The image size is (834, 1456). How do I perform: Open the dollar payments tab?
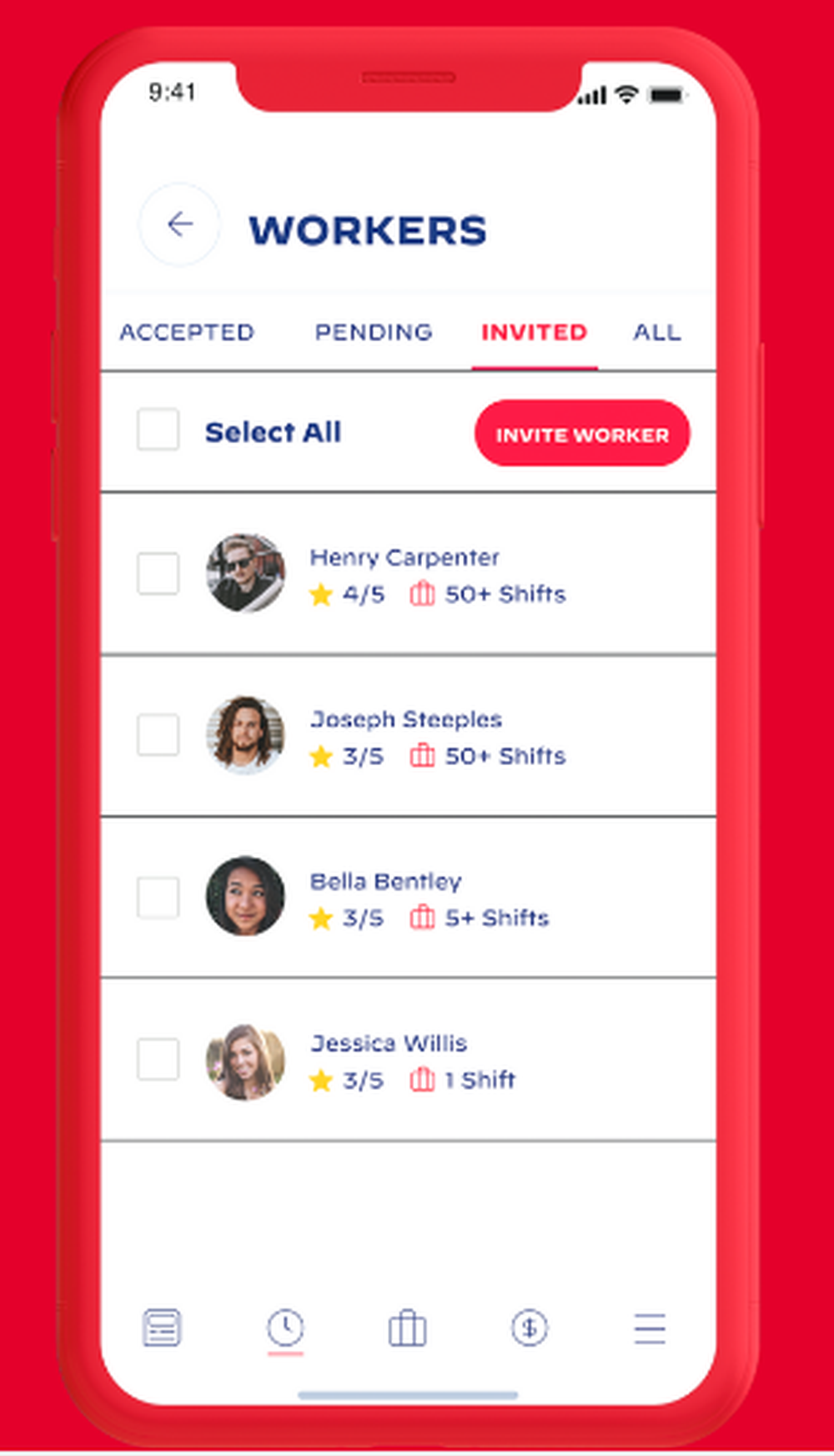pos(530,1328)
